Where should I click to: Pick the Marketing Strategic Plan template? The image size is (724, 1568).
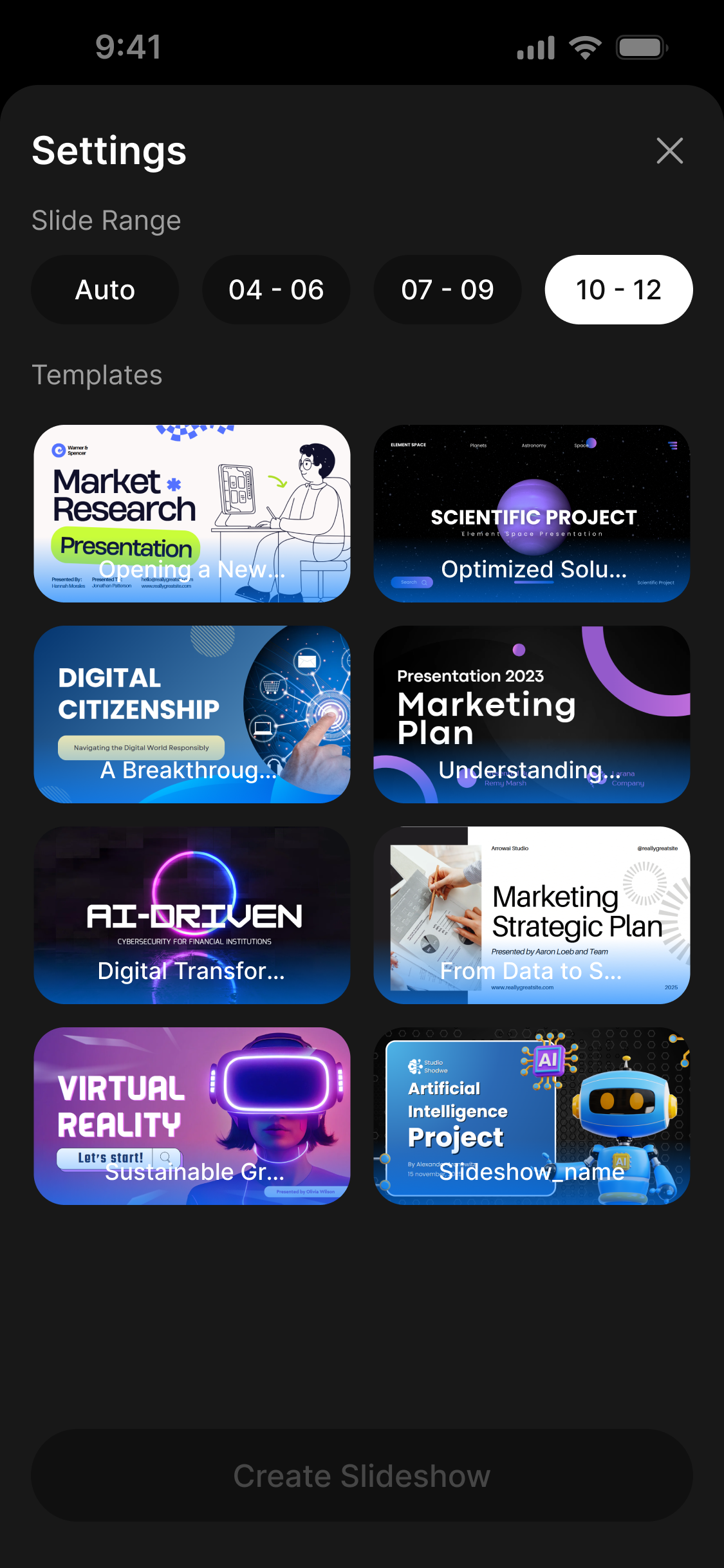532,915
